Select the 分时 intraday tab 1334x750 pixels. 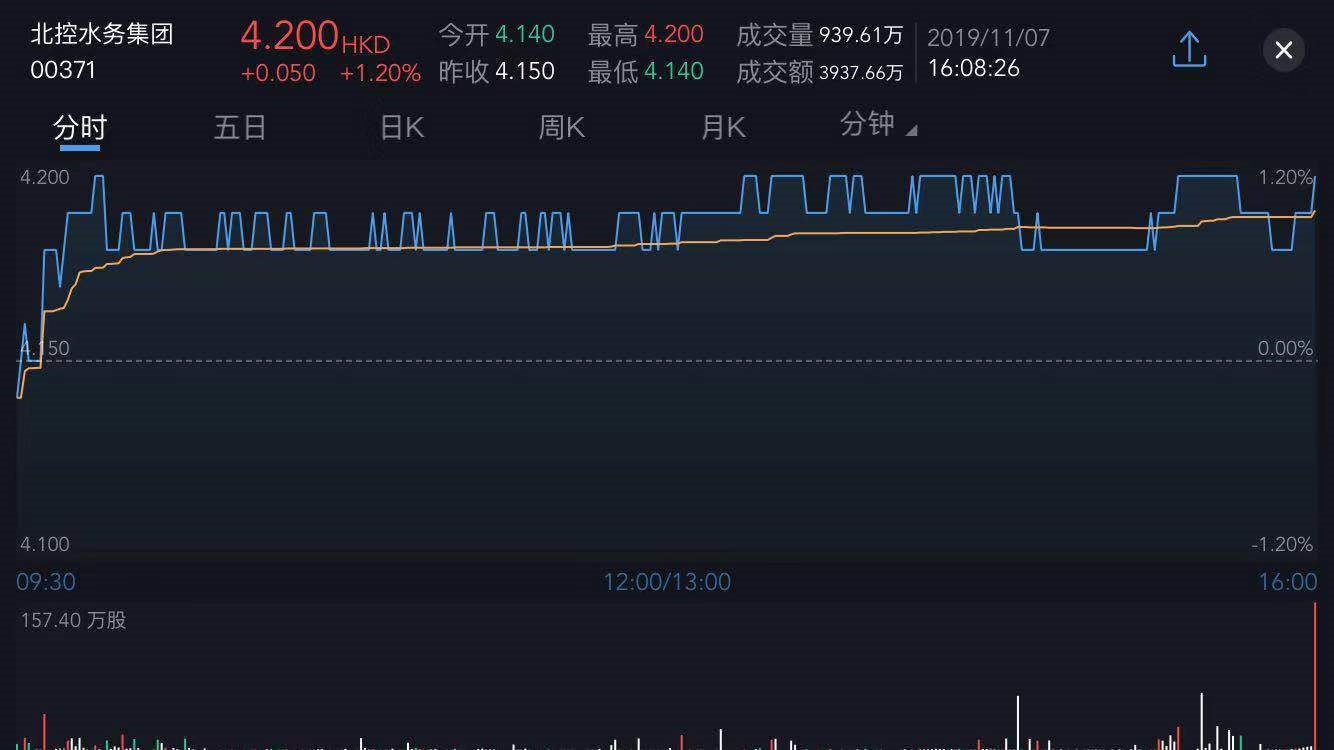coord(80,128)
